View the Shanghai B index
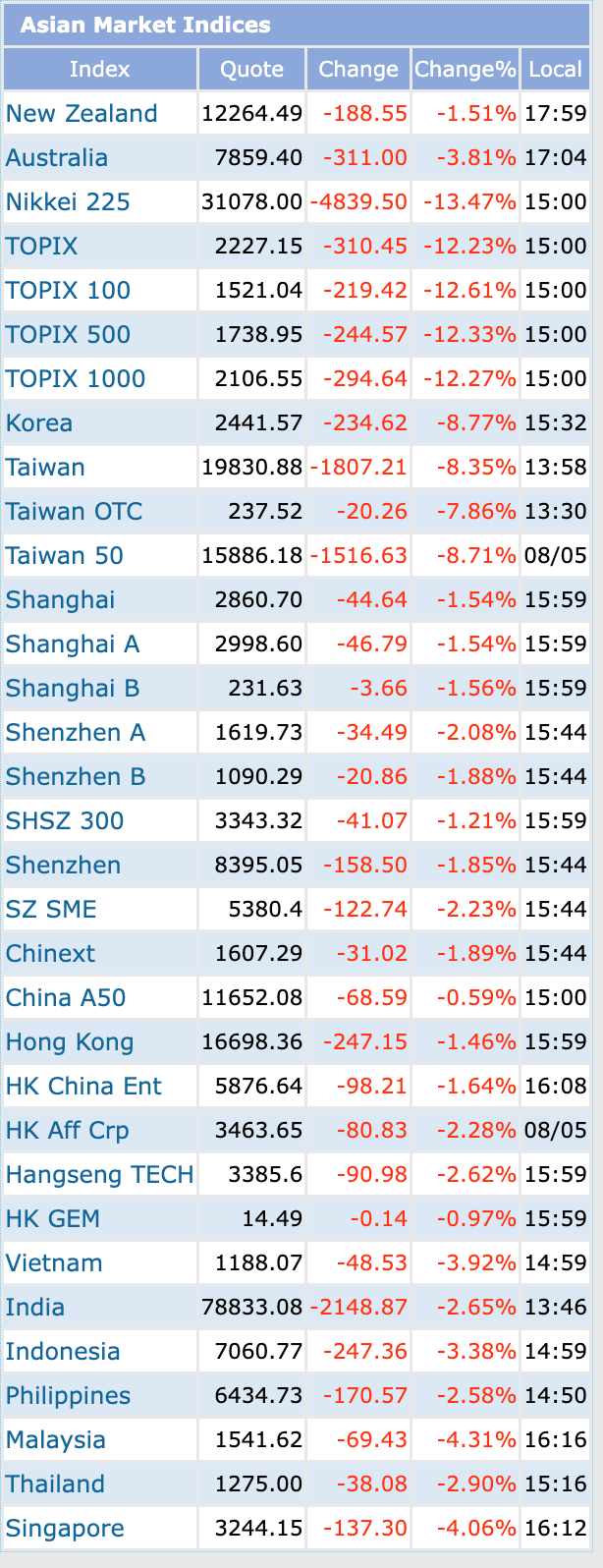 point(73,689)
